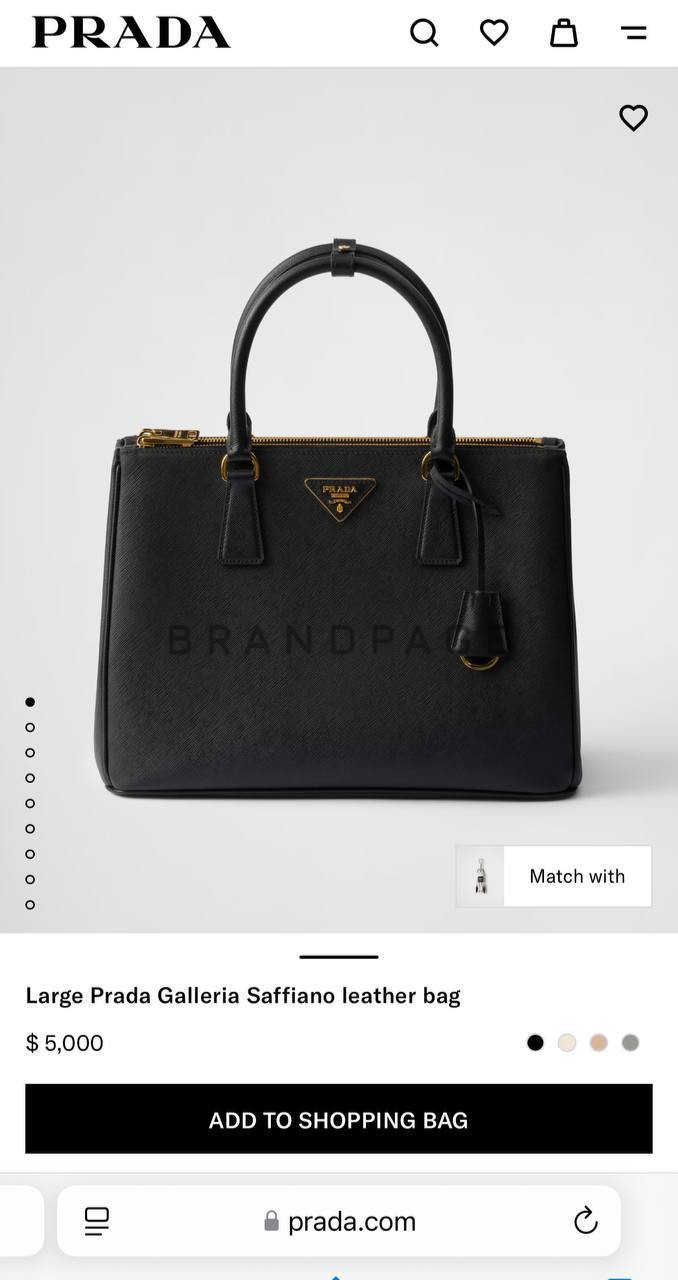Open the search icon in the header
This screenshot has height=1280, width=678.
click(424, 33)
